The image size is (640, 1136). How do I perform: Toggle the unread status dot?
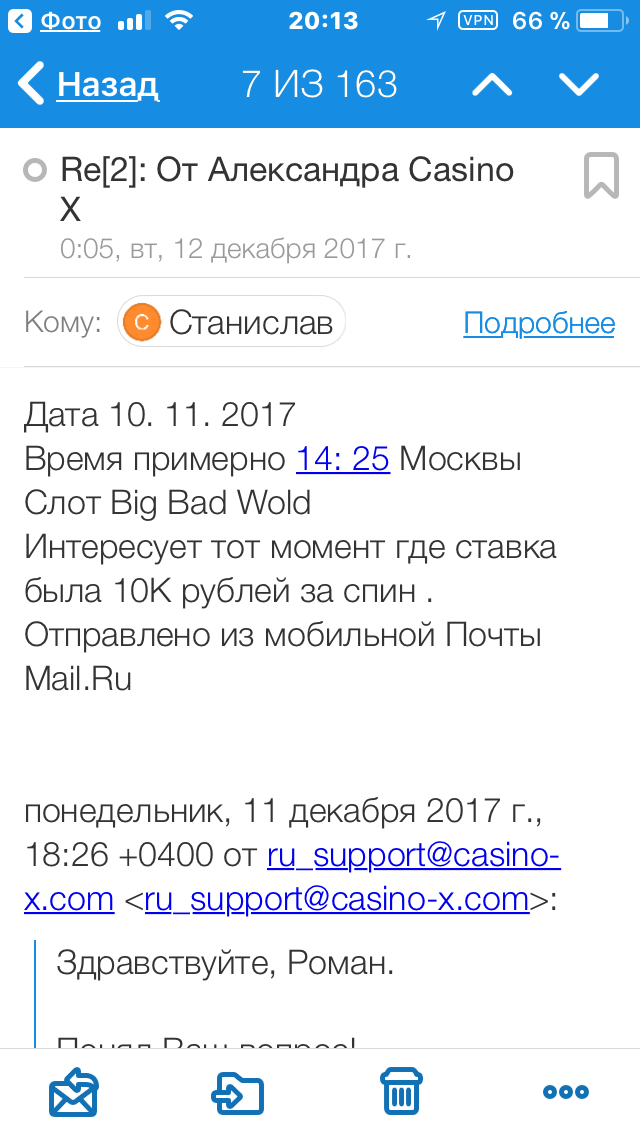(35, 172)
